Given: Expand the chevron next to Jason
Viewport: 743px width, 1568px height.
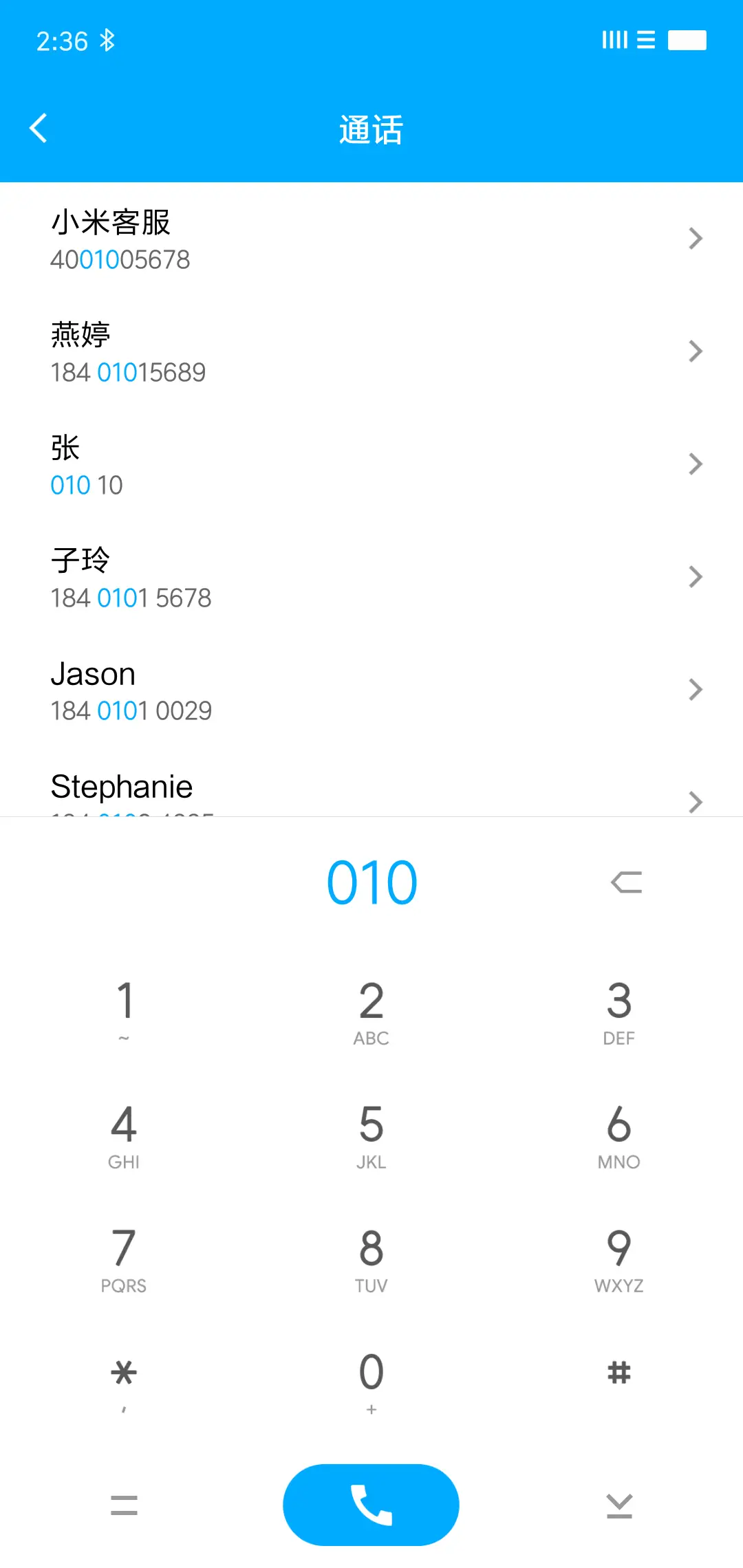Looking at the screenshot, I should pos(696,690).
